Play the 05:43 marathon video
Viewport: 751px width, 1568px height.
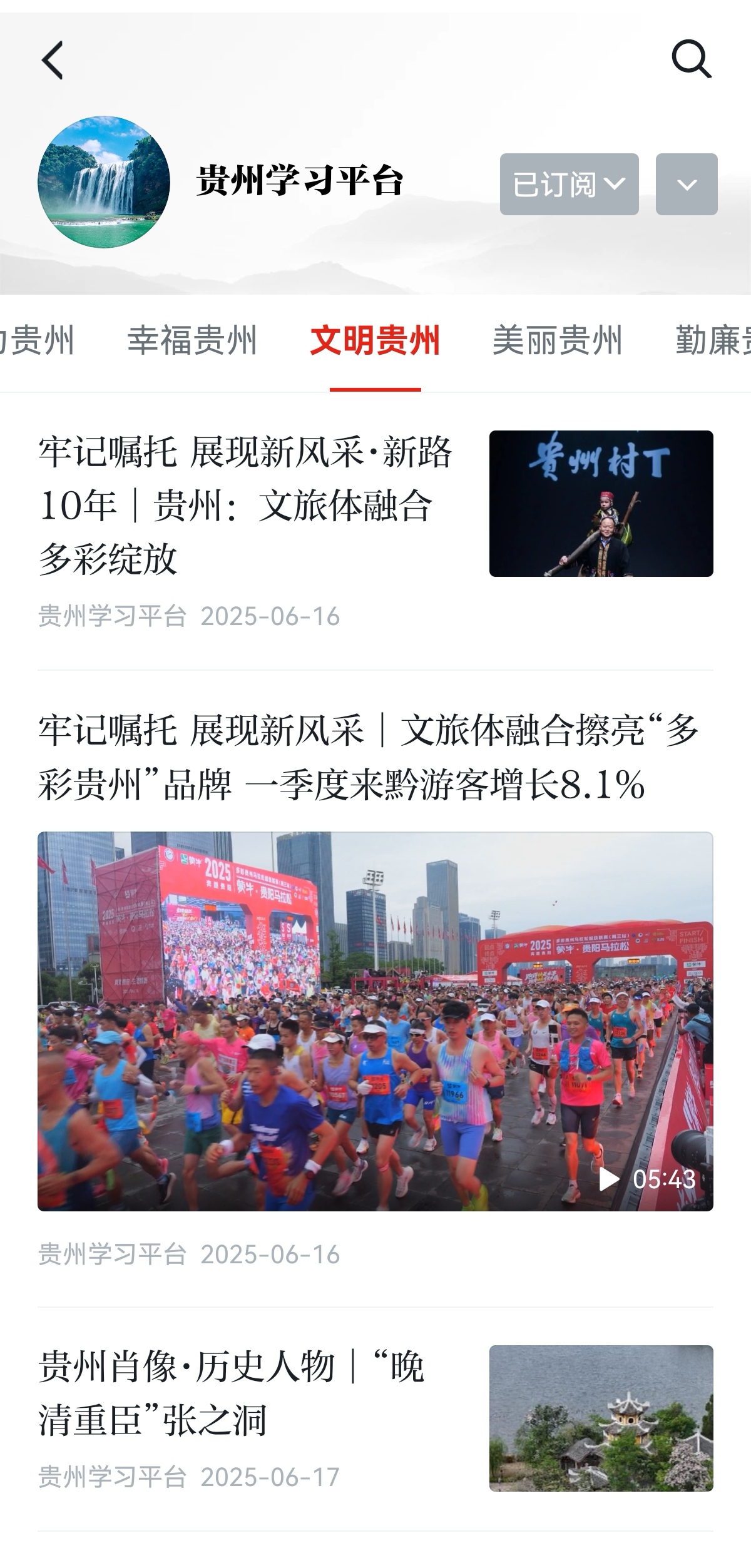pos(375,1021)
